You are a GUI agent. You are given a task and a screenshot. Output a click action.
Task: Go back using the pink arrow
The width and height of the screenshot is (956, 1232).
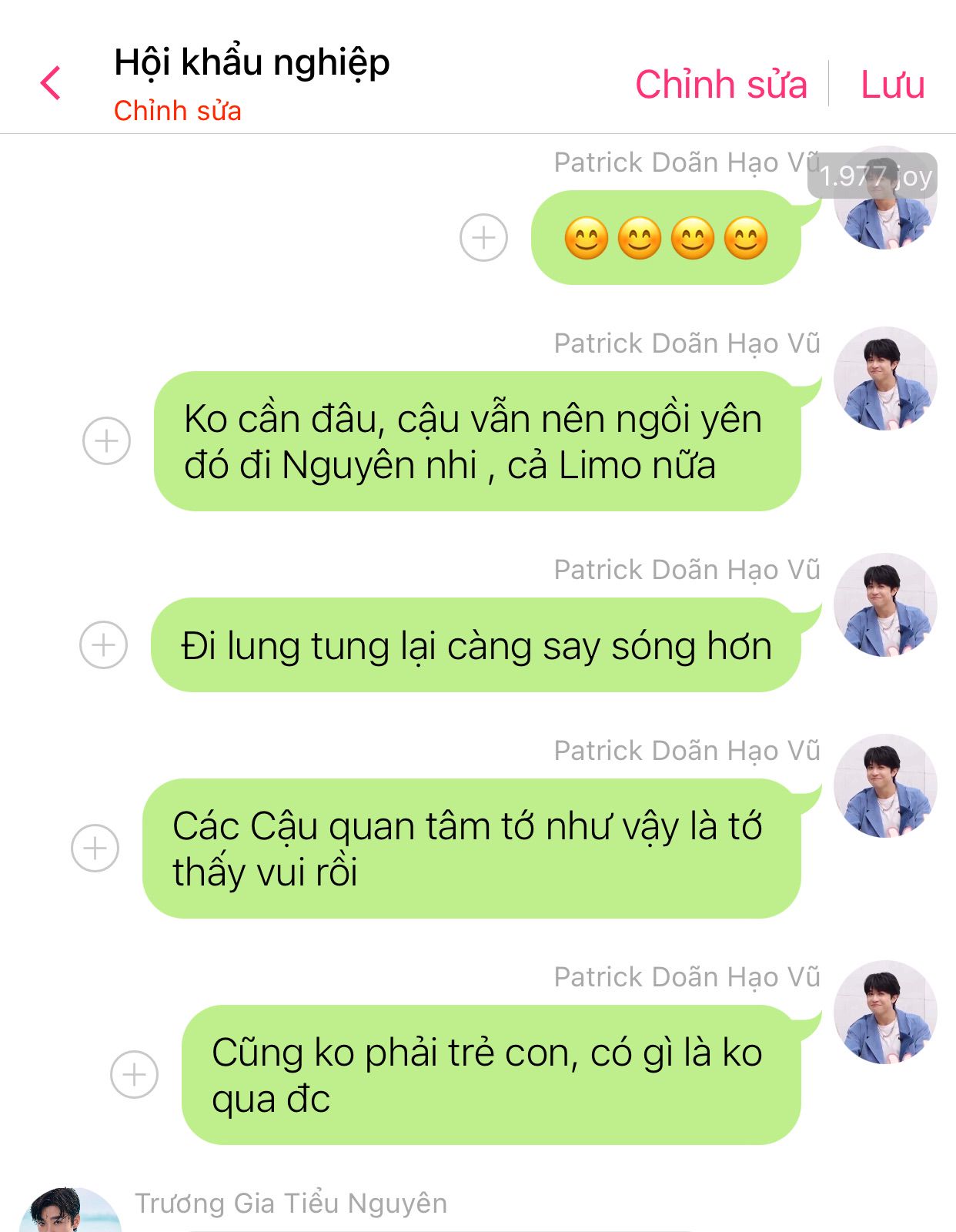[51, 83]
